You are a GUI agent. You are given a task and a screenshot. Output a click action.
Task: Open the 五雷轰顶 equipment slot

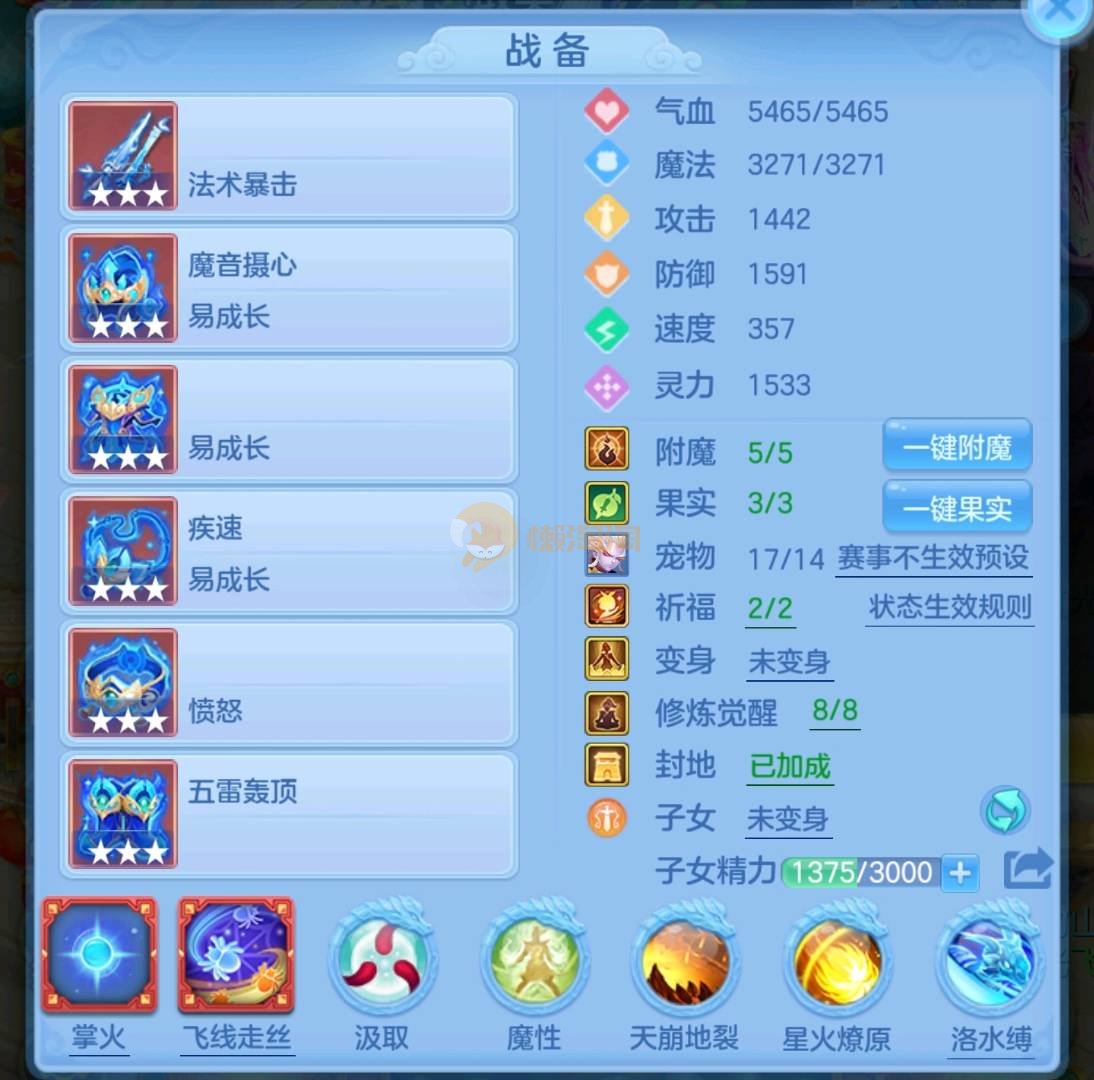pyautogui.click(x=288, y=814)
